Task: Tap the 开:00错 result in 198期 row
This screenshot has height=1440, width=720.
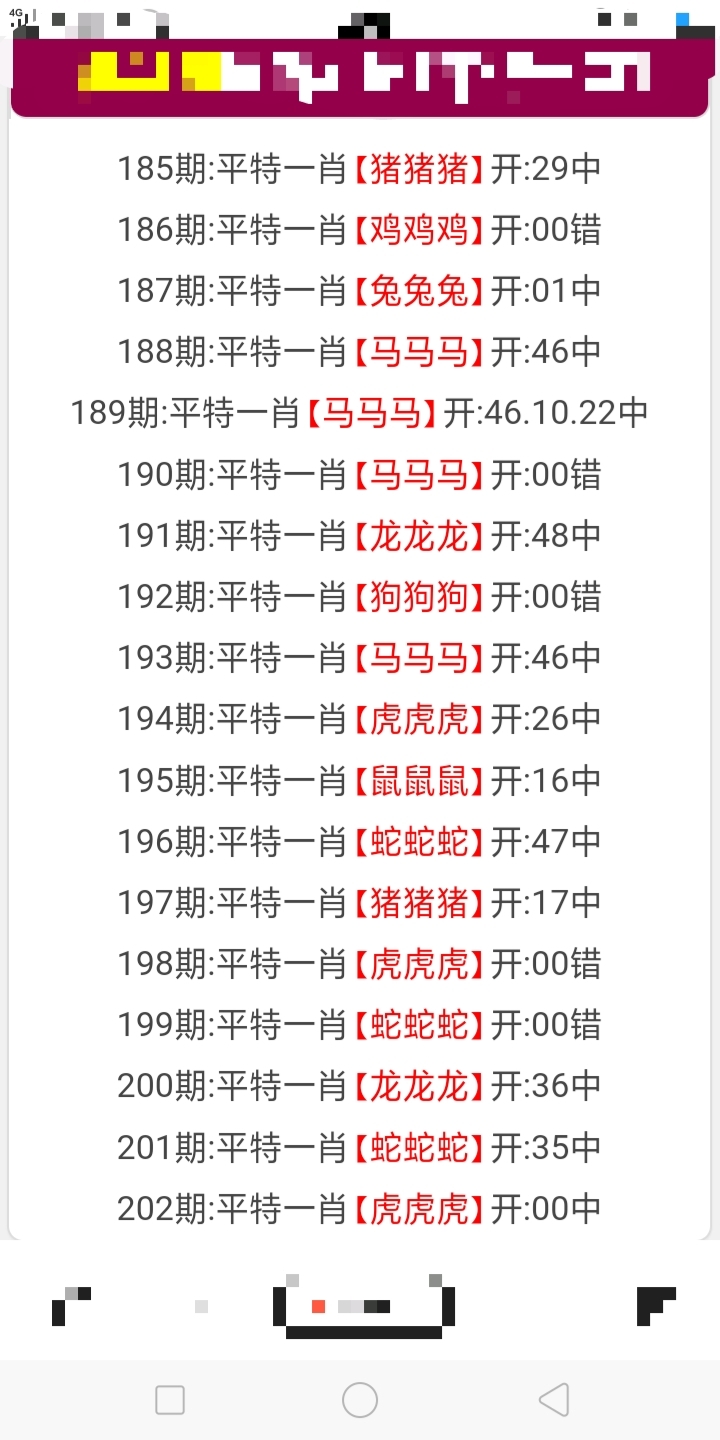Action: [x=545, y=964]
